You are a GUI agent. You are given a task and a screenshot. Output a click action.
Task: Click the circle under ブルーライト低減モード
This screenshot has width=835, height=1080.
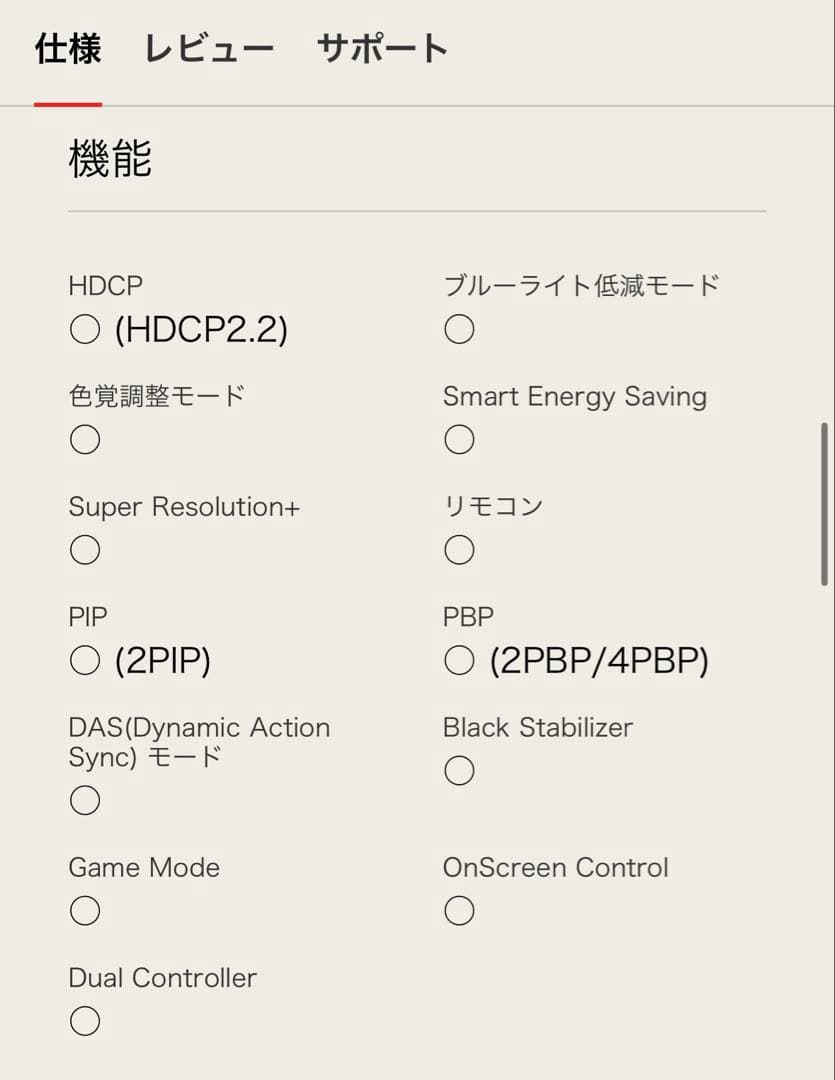(458, 328)
